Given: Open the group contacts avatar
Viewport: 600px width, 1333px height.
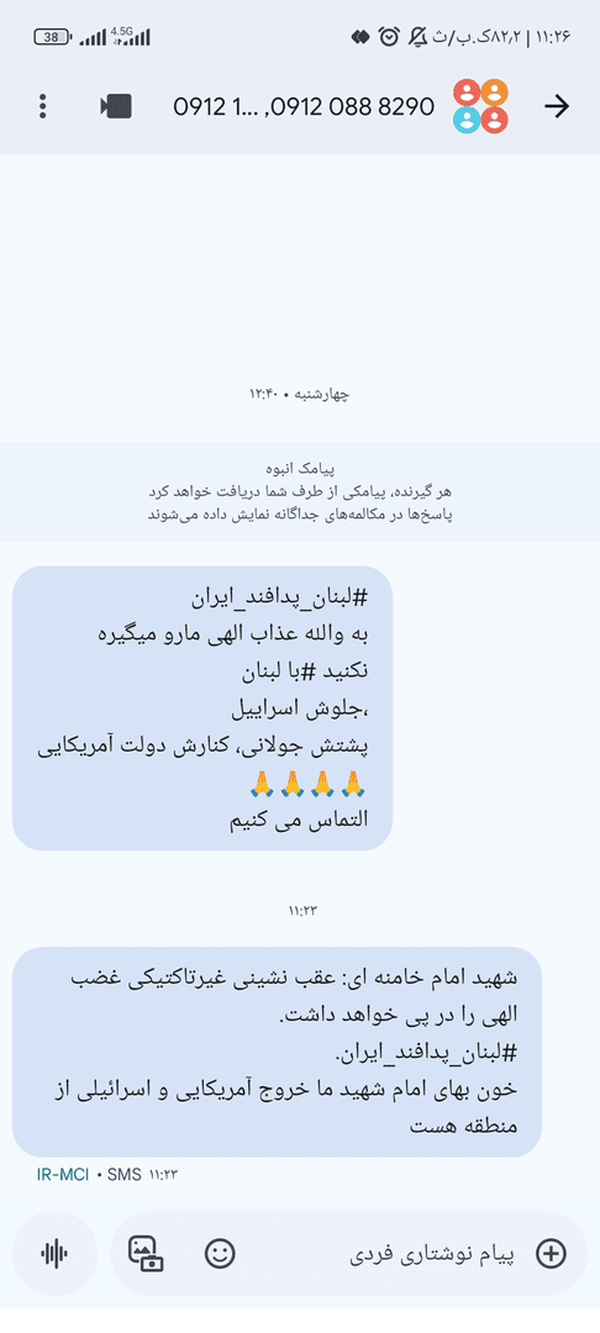Looking at the screenshot, I should [x=481, y=106].
